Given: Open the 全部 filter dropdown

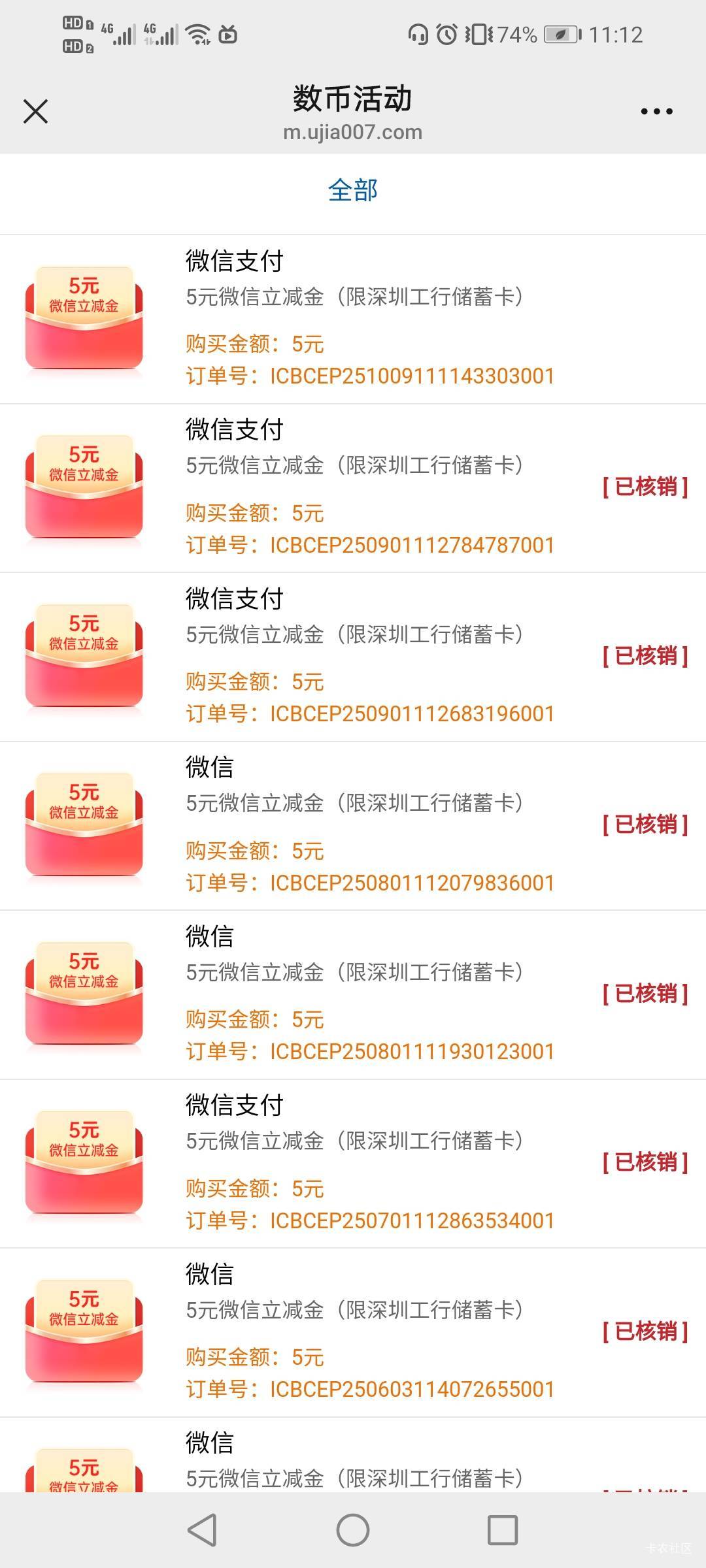Looking at the screenshot, I should 353,191.
